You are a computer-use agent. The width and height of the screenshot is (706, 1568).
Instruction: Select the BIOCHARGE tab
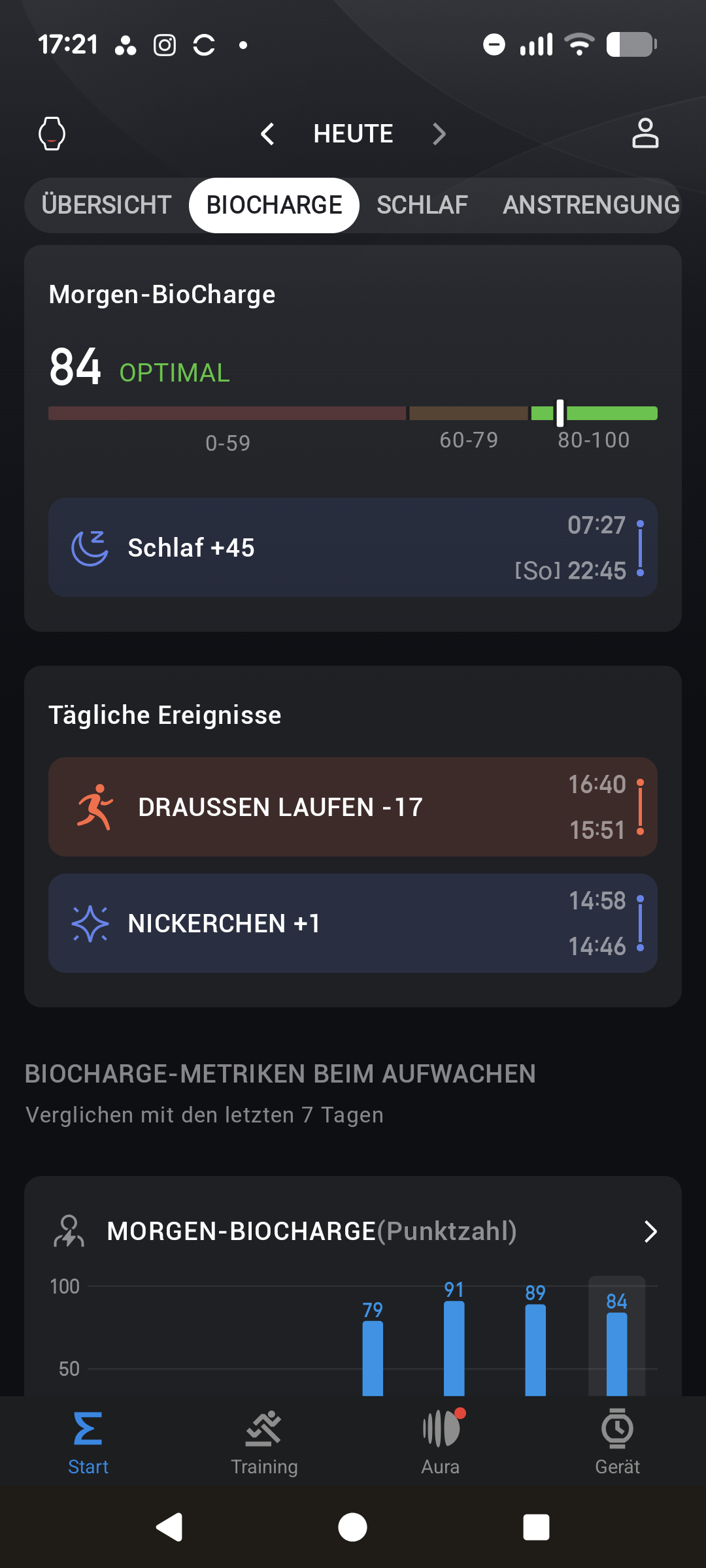[274, 205]
